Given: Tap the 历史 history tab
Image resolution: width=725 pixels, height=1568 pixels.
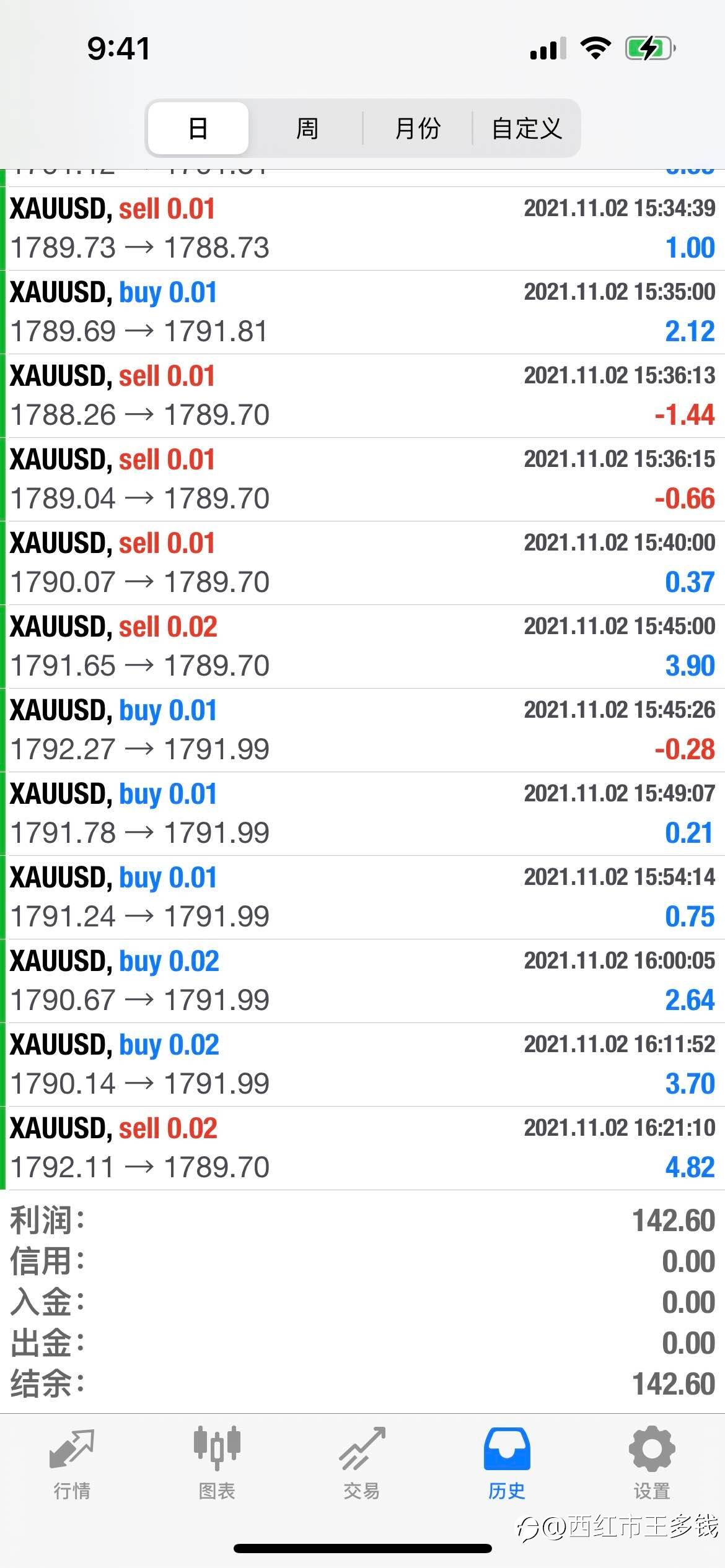Looking at the screenshot, I should (507, 1464).
